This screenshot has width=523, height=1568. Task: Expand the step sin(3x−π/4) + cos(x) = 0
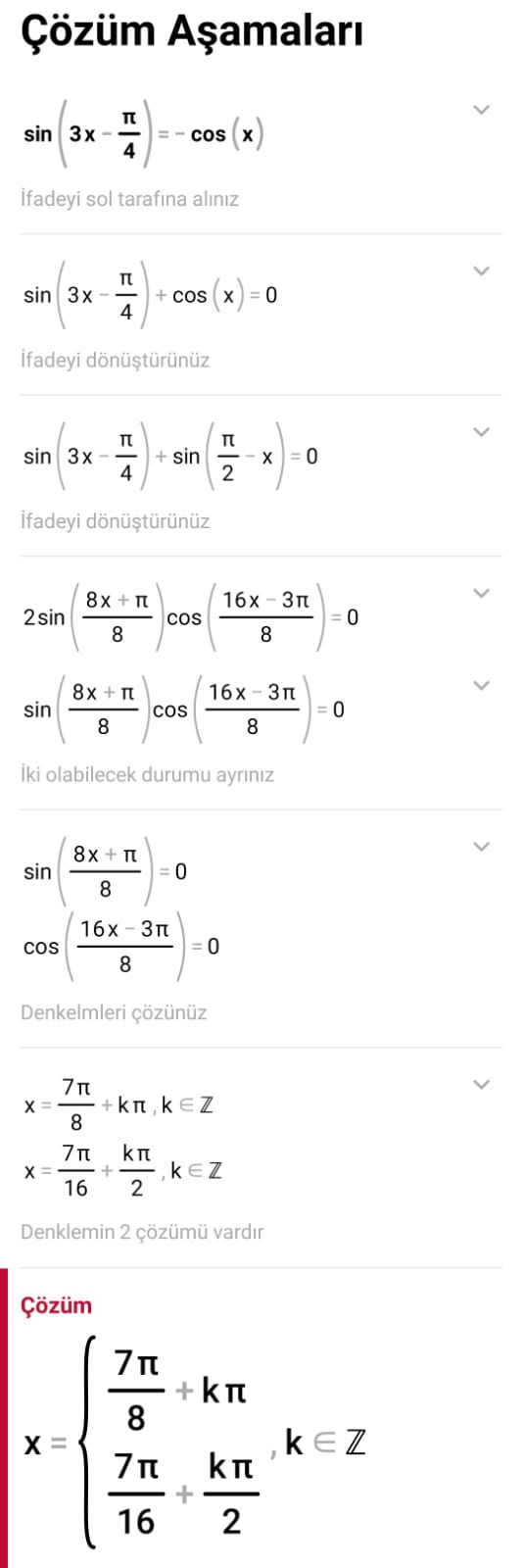pos(480,270)
